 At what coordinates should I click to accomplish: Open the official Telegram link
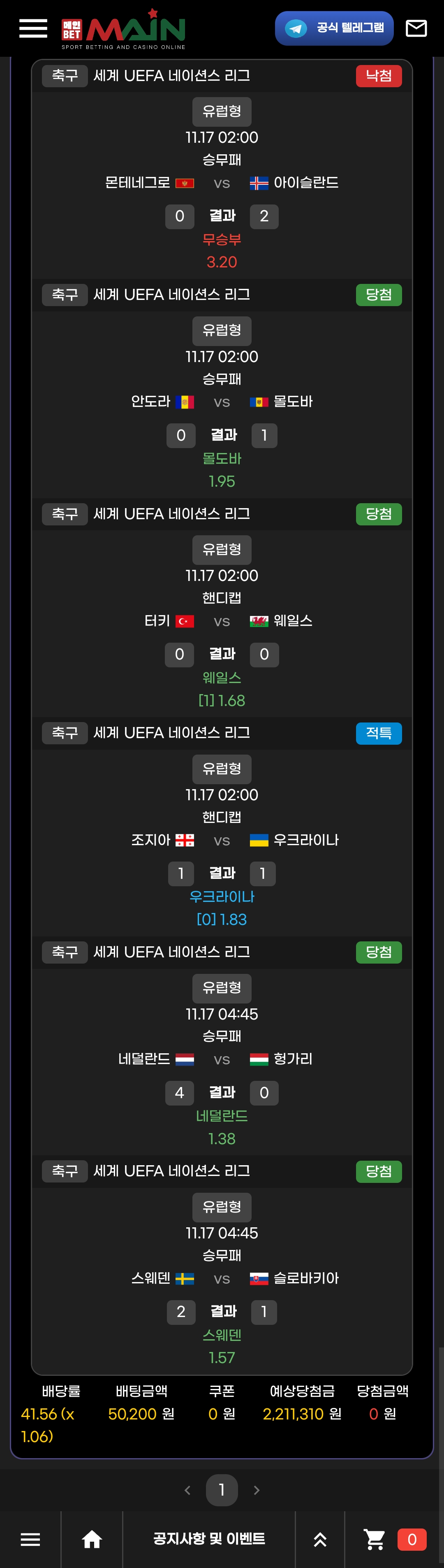point(334,28)
